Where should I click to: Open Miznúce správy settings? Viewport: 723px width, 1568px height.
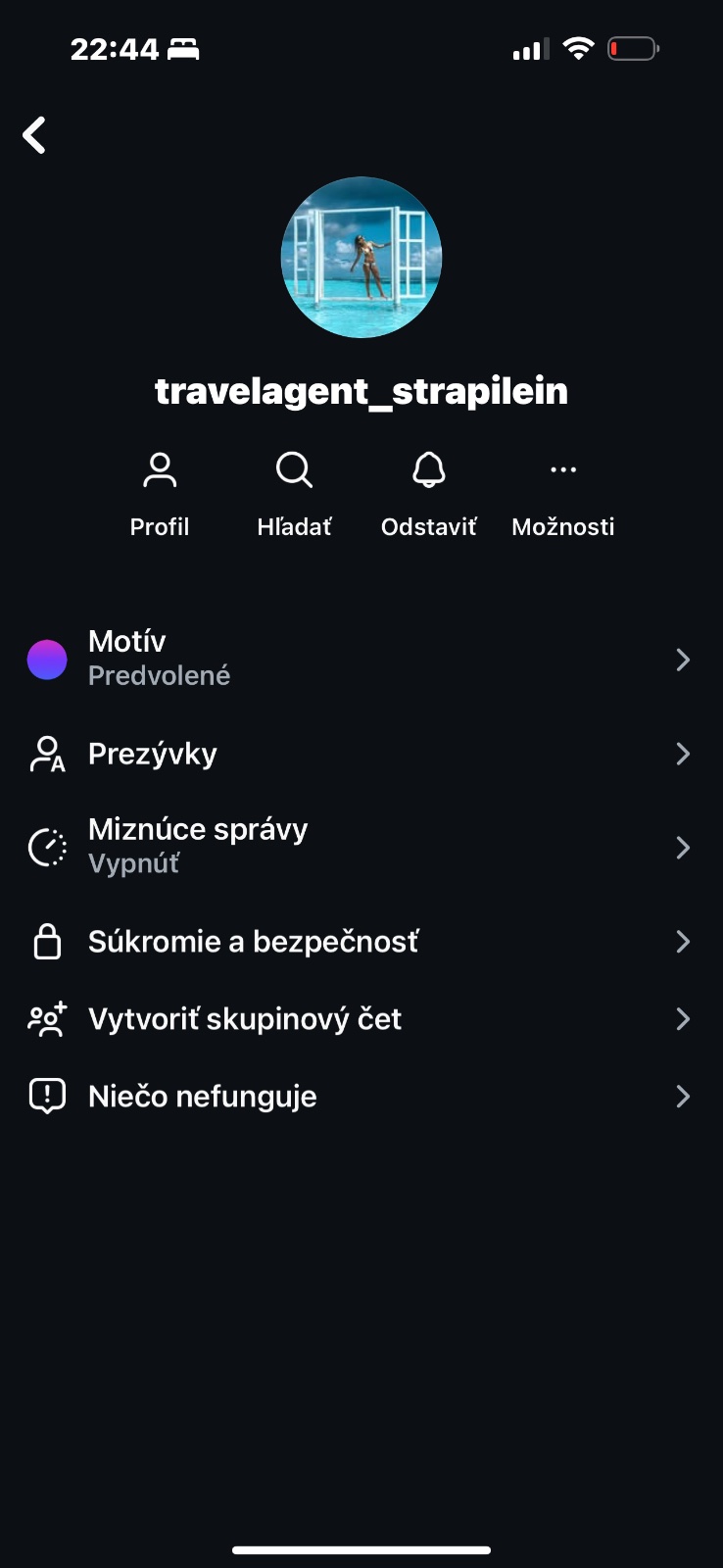(361, 847)
